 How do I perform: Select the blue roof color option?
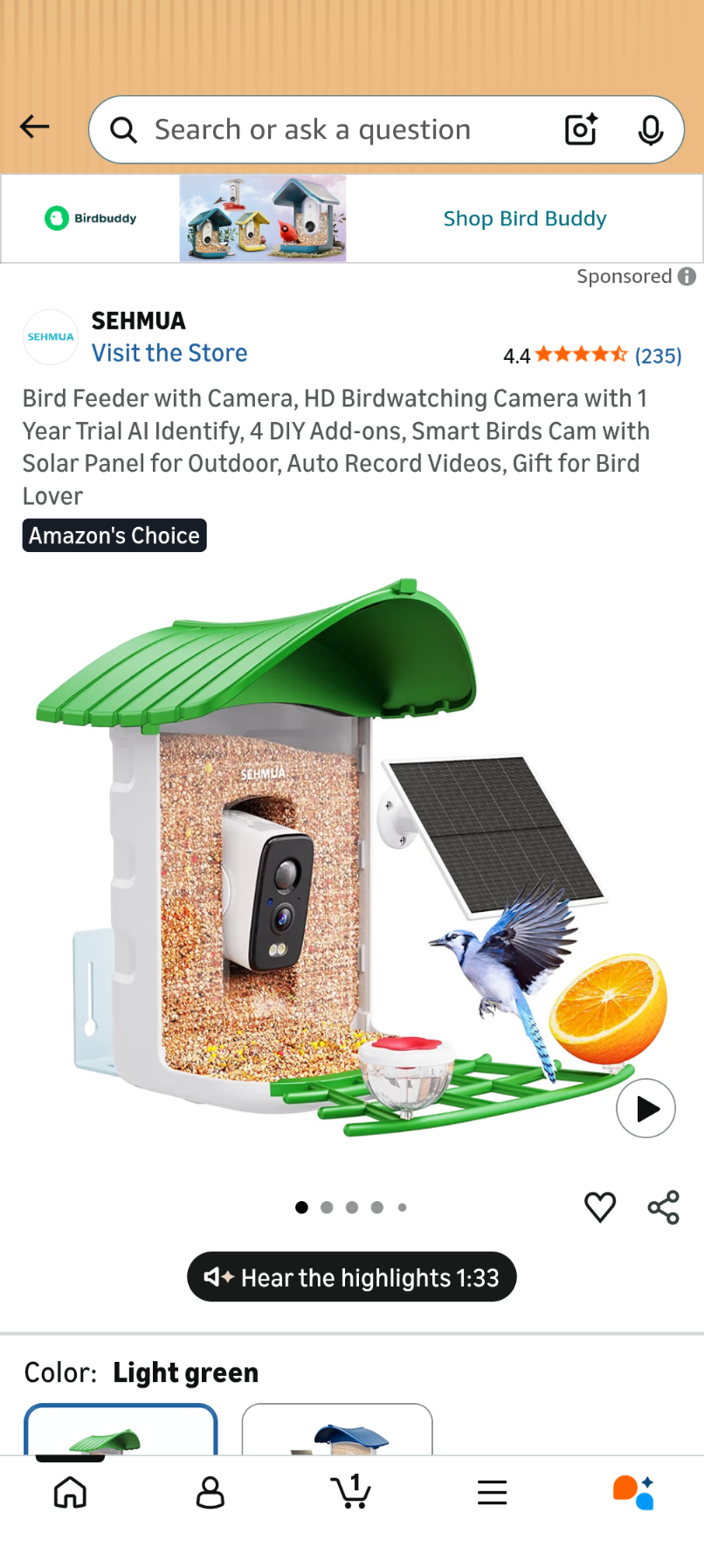coord(337,1430)
